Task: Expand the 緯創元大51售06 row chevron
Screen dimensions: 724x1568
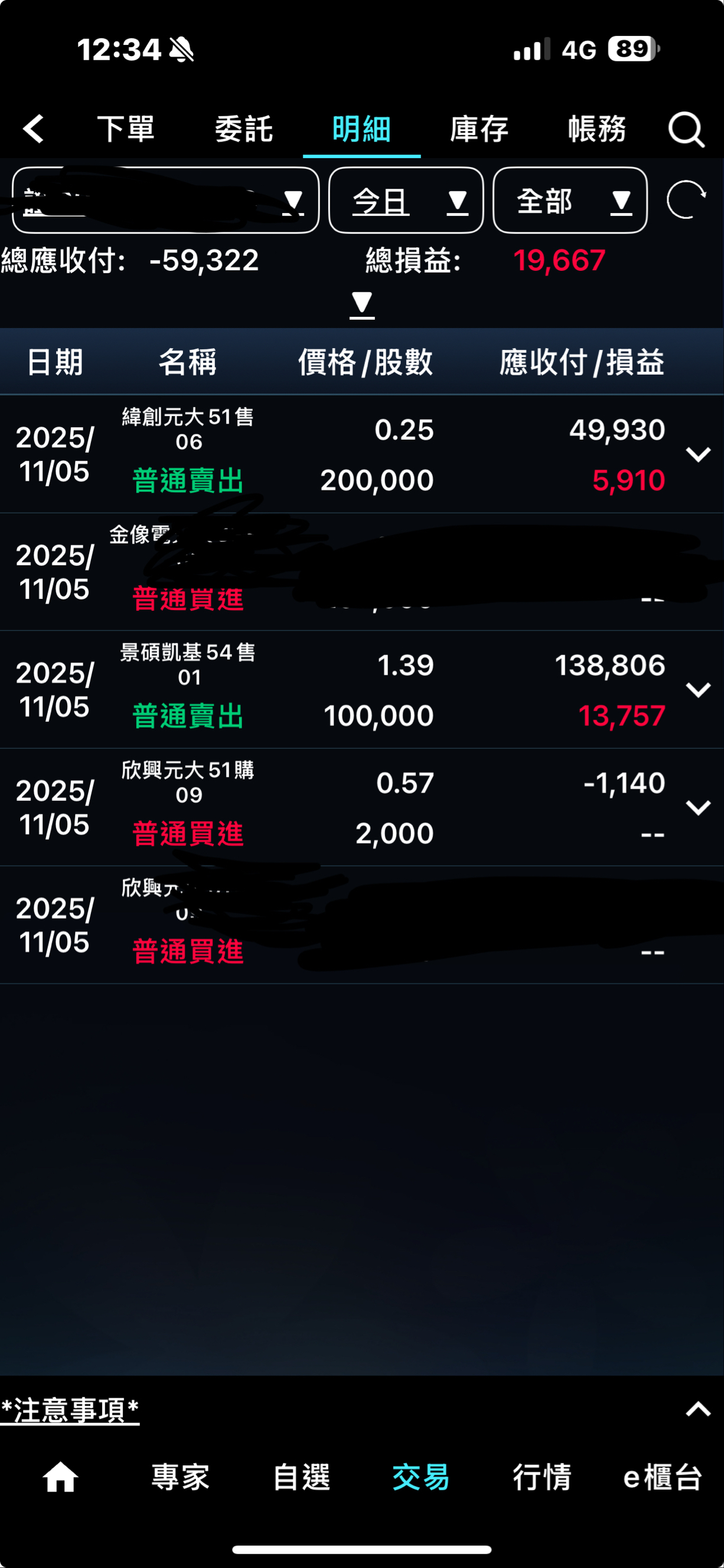Action: (x=698, y=454)
